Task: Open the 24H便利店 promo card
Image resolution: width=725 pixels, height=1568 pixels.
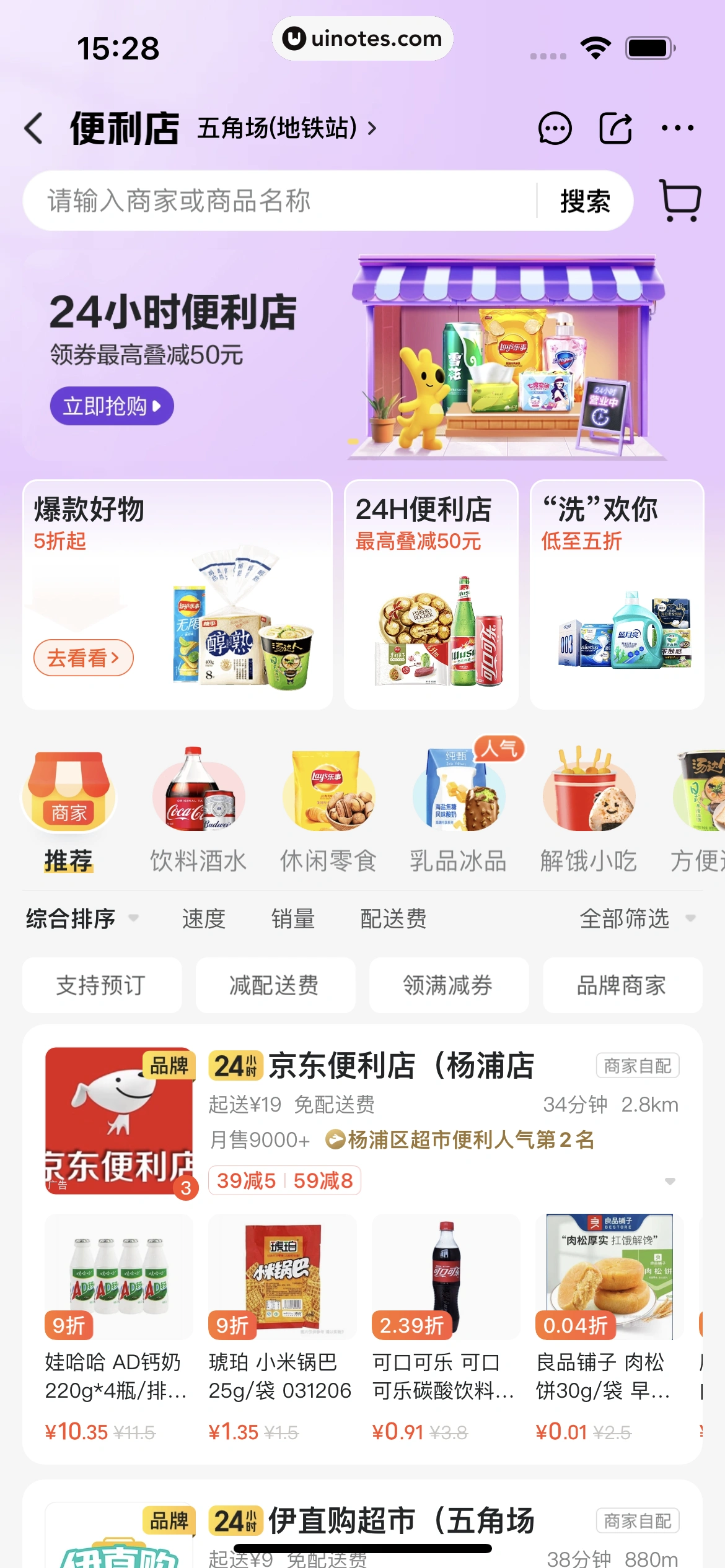Action: tap(431, 595)
